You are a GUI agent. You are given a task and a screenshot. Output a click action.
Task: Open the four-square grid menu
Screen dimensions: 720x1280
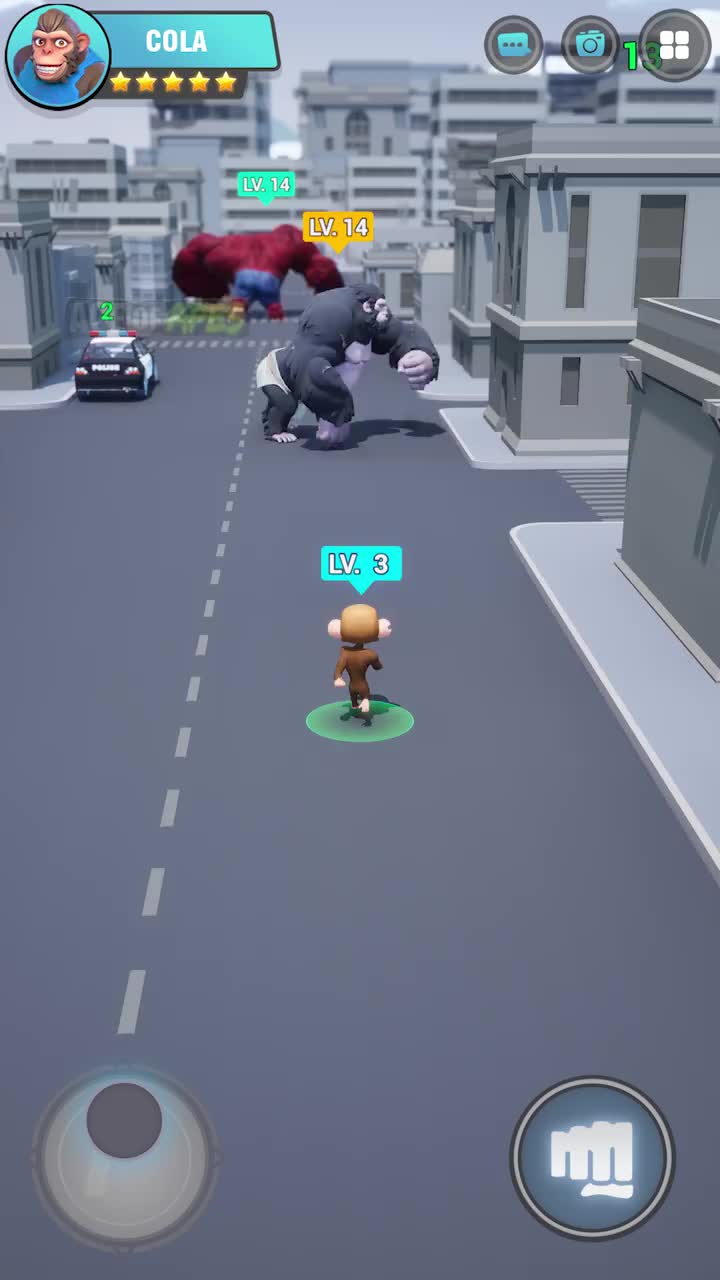click(675, 45)
